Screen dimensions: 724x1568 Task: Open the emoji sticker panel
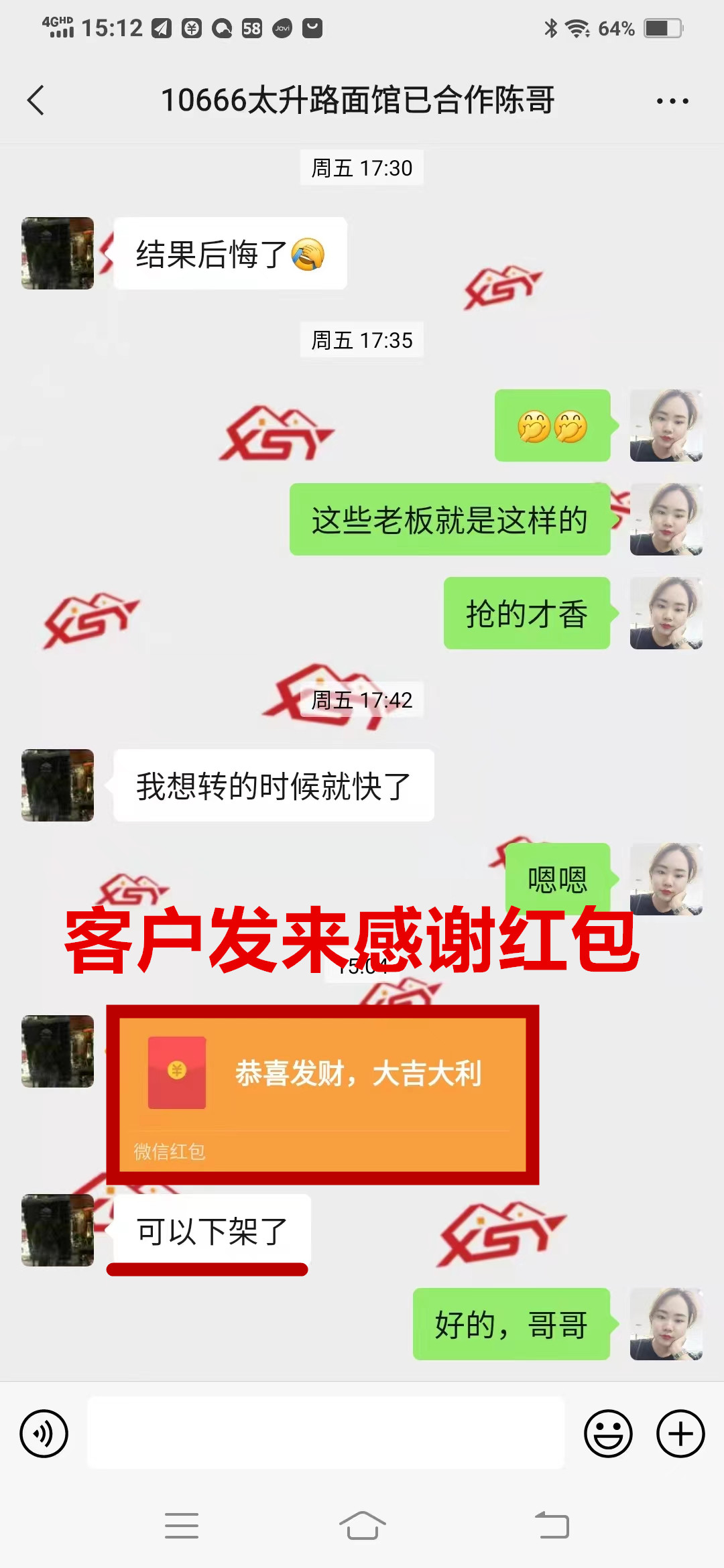[x=608, y=1433]
